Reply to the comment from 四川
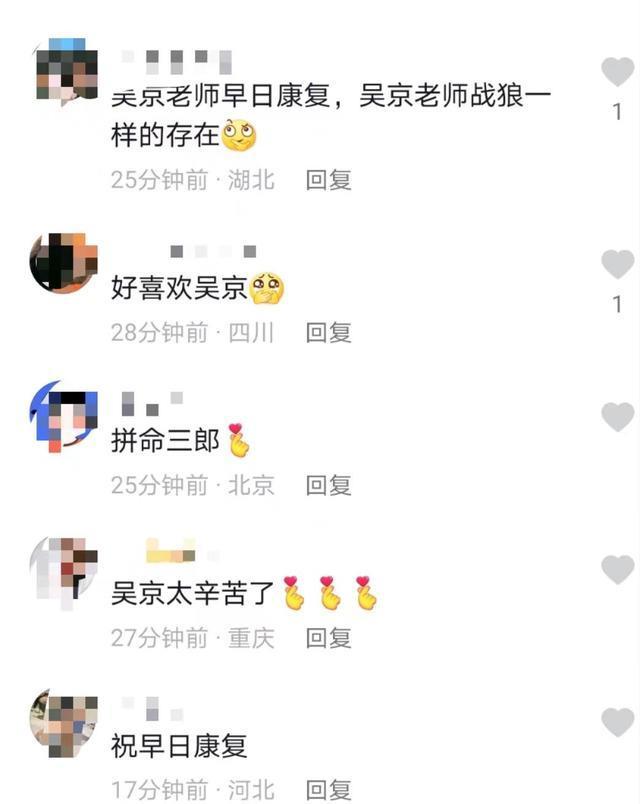The height and width of the screenshot is (804, 640). pyautogui.click(x=328, y=333)
